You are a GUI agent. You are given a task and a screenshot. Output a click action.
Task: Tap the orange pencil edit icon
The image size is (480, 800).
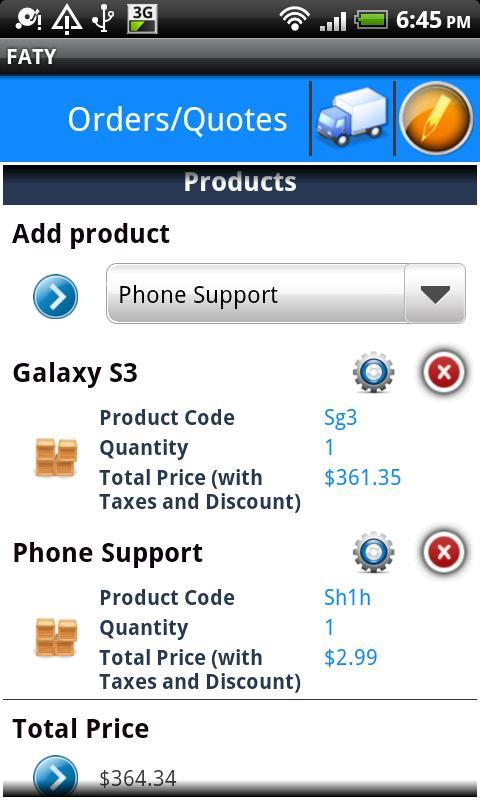pyautogui.click(x=436, y=118)
